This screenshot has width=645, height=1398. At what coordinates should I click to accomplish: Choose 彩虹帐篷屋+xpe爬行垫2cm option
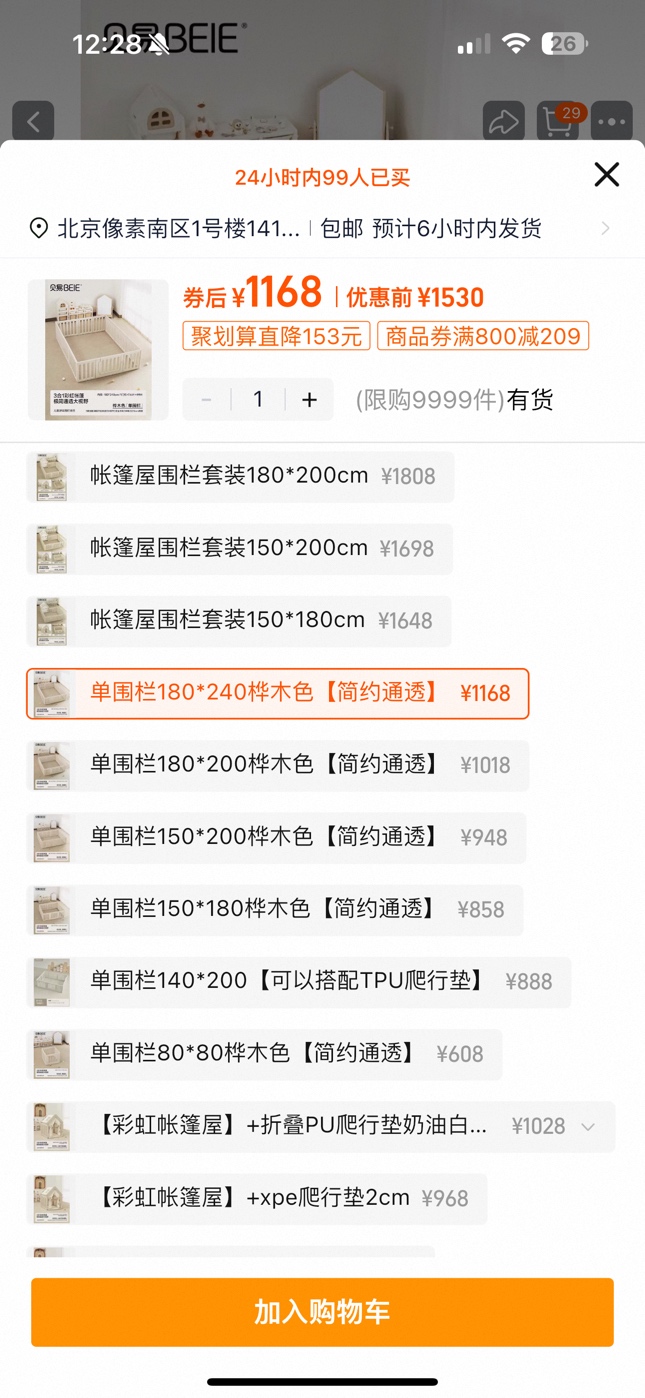[256, 1198]
